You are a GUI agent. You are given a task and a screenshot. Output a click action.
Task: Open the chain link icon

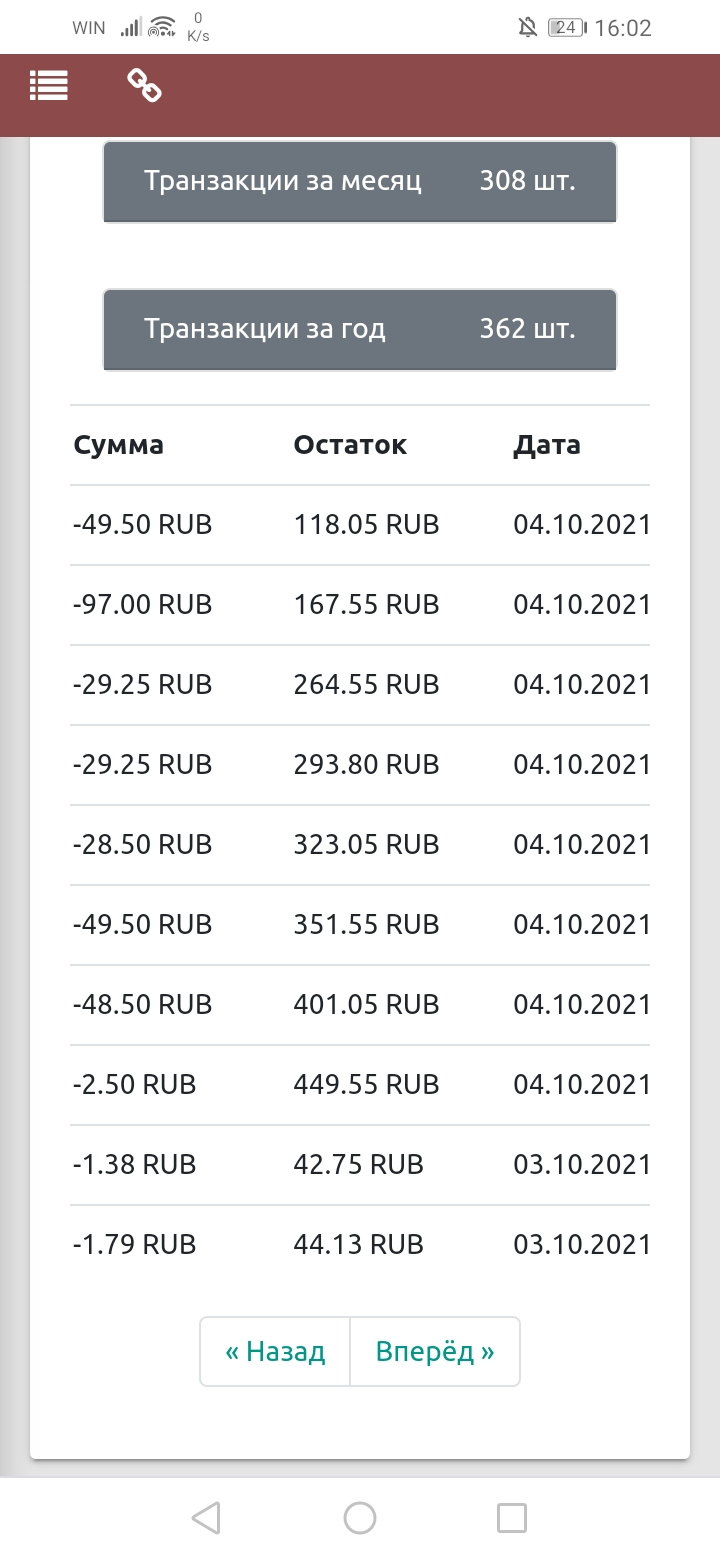pyautogui.click(x=145, y=86)
